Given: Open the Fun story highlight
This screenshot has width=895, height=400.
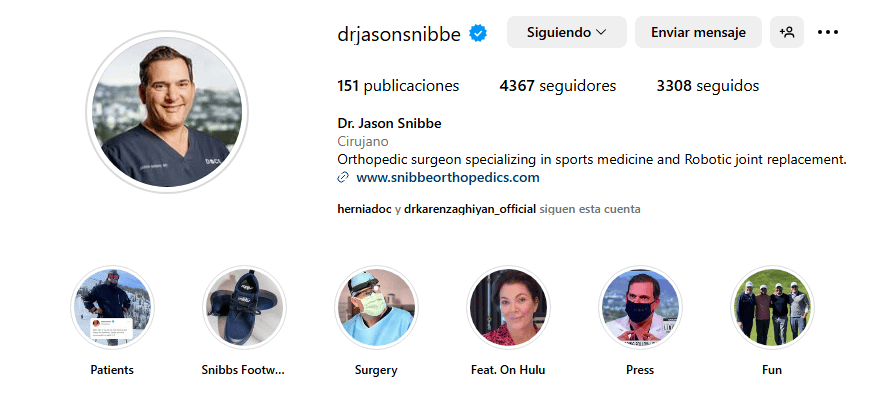Looking at the screenshot, I should pyautogui.click(x=772, y=307).
